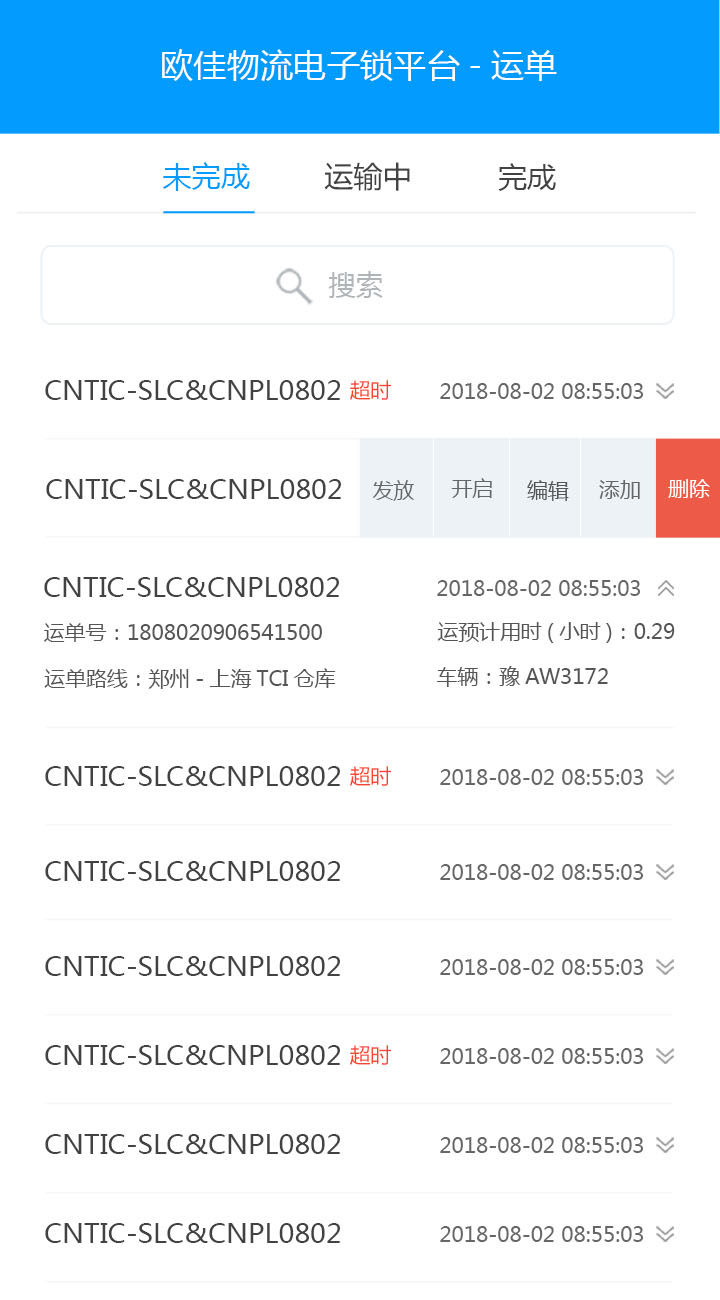The image size is (720, 1300).
Task: Tap 开启 on the swiped waybill
Action: tap(472, 488)
